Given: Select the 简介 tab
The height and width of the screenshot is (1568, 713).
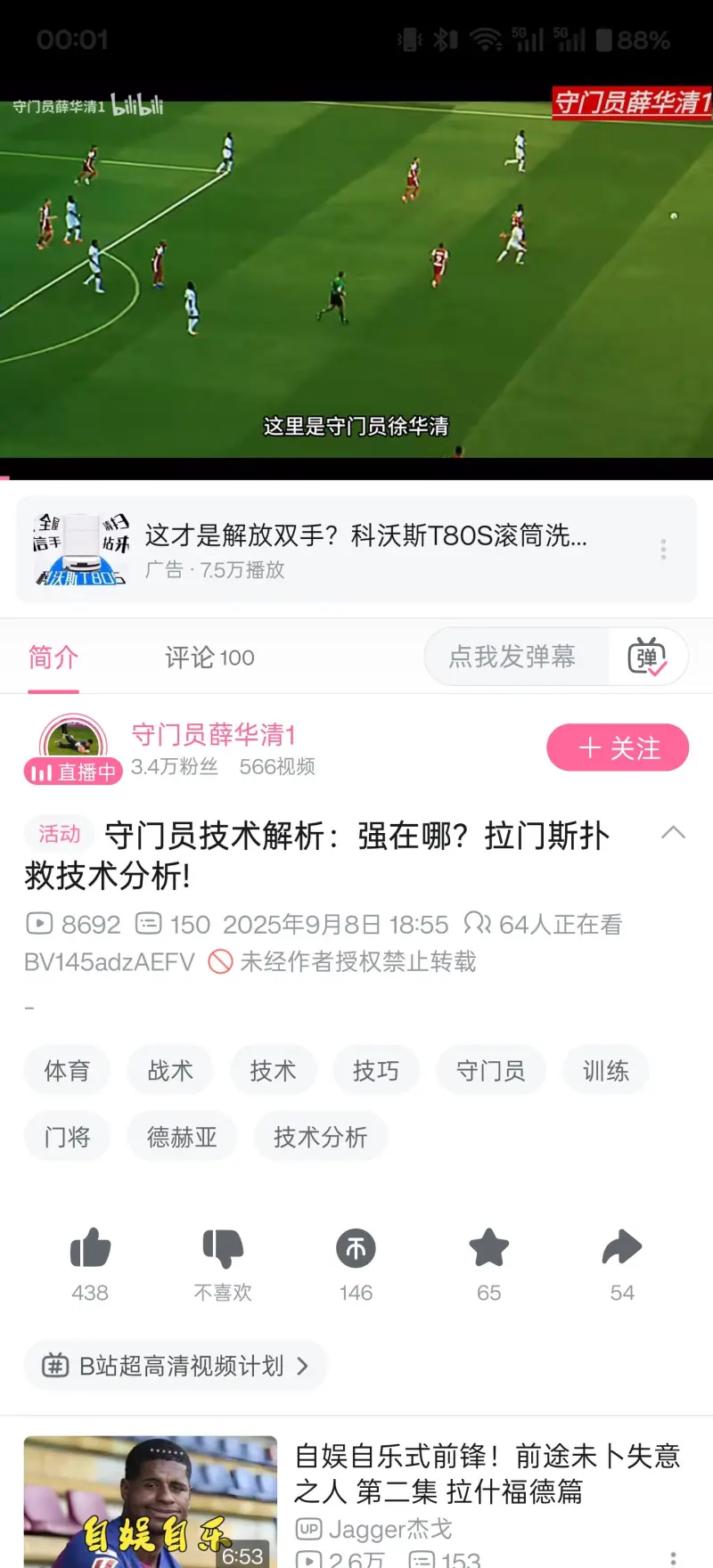Looking at the screenshot, I should [53, 658].
